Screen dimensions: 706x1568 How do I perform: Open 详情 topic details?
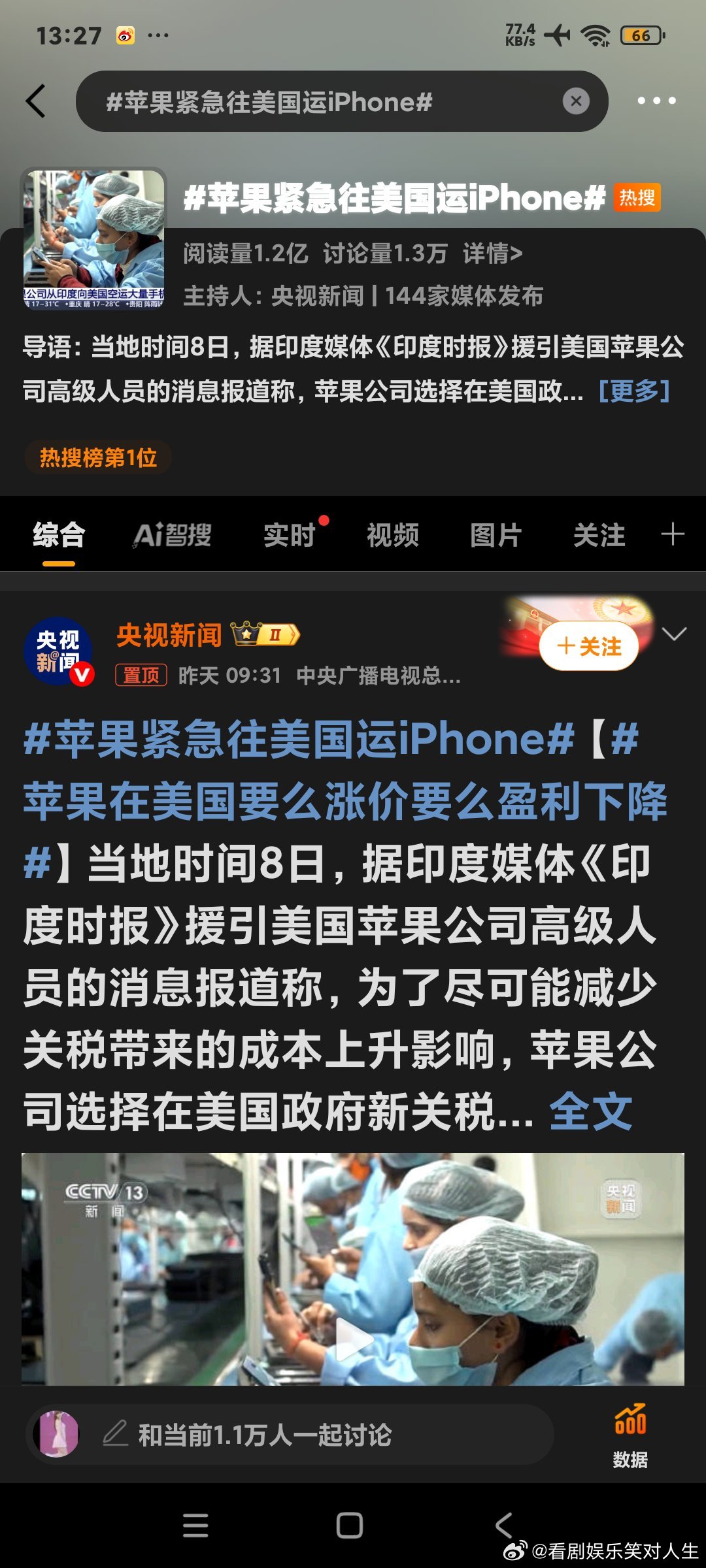(x=493, y=253)
